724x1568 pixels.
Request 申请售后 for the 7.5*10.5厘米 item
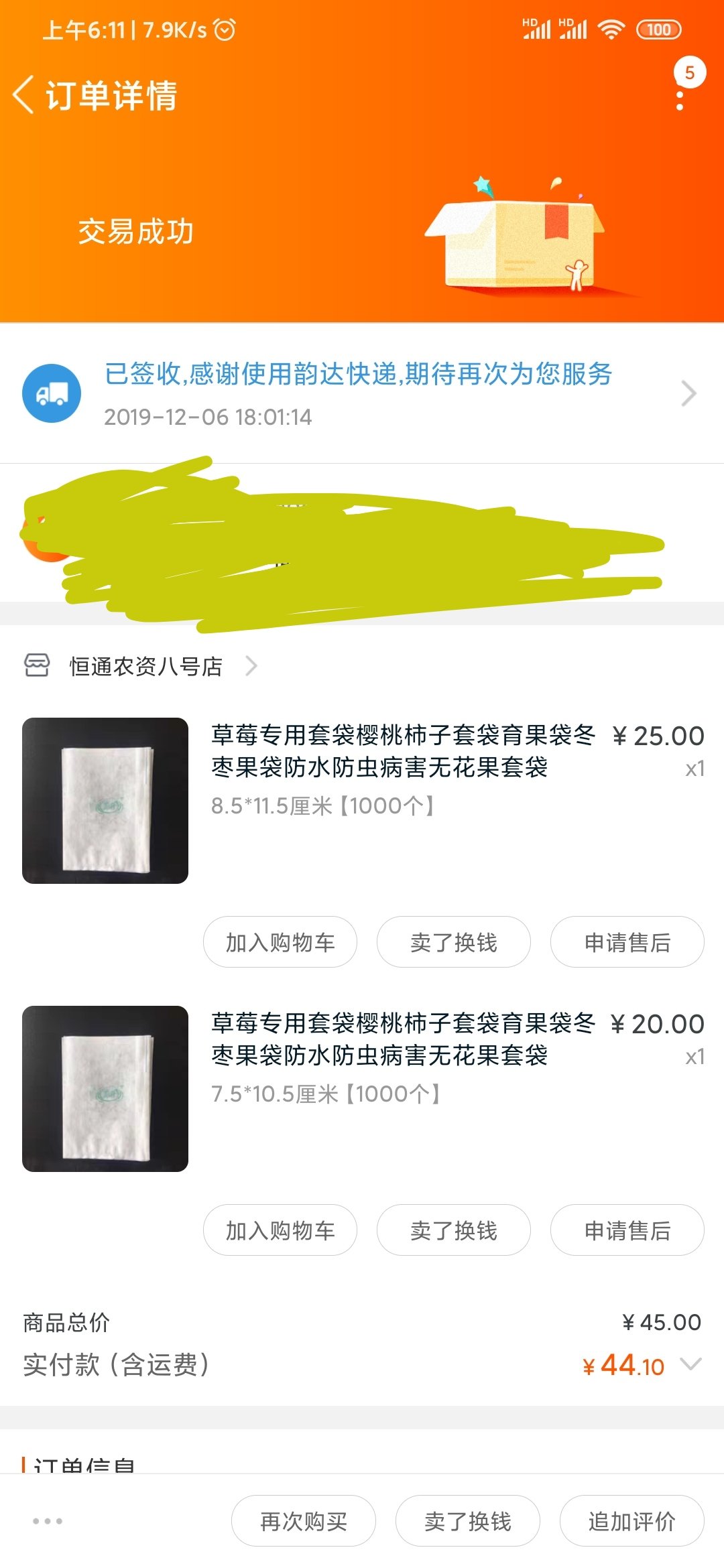click(x=627, y=1230)
